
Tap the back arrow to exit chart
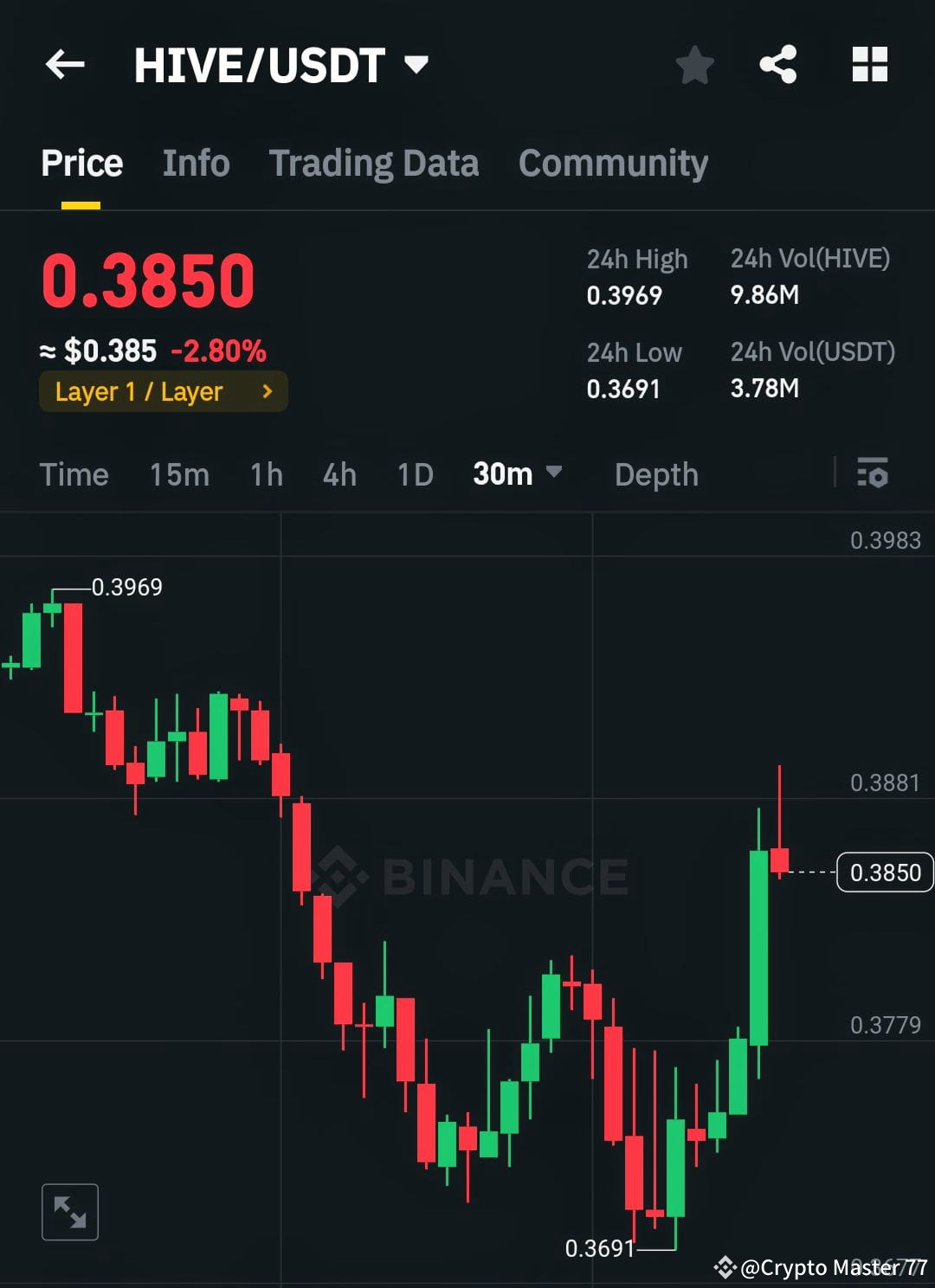63,64
